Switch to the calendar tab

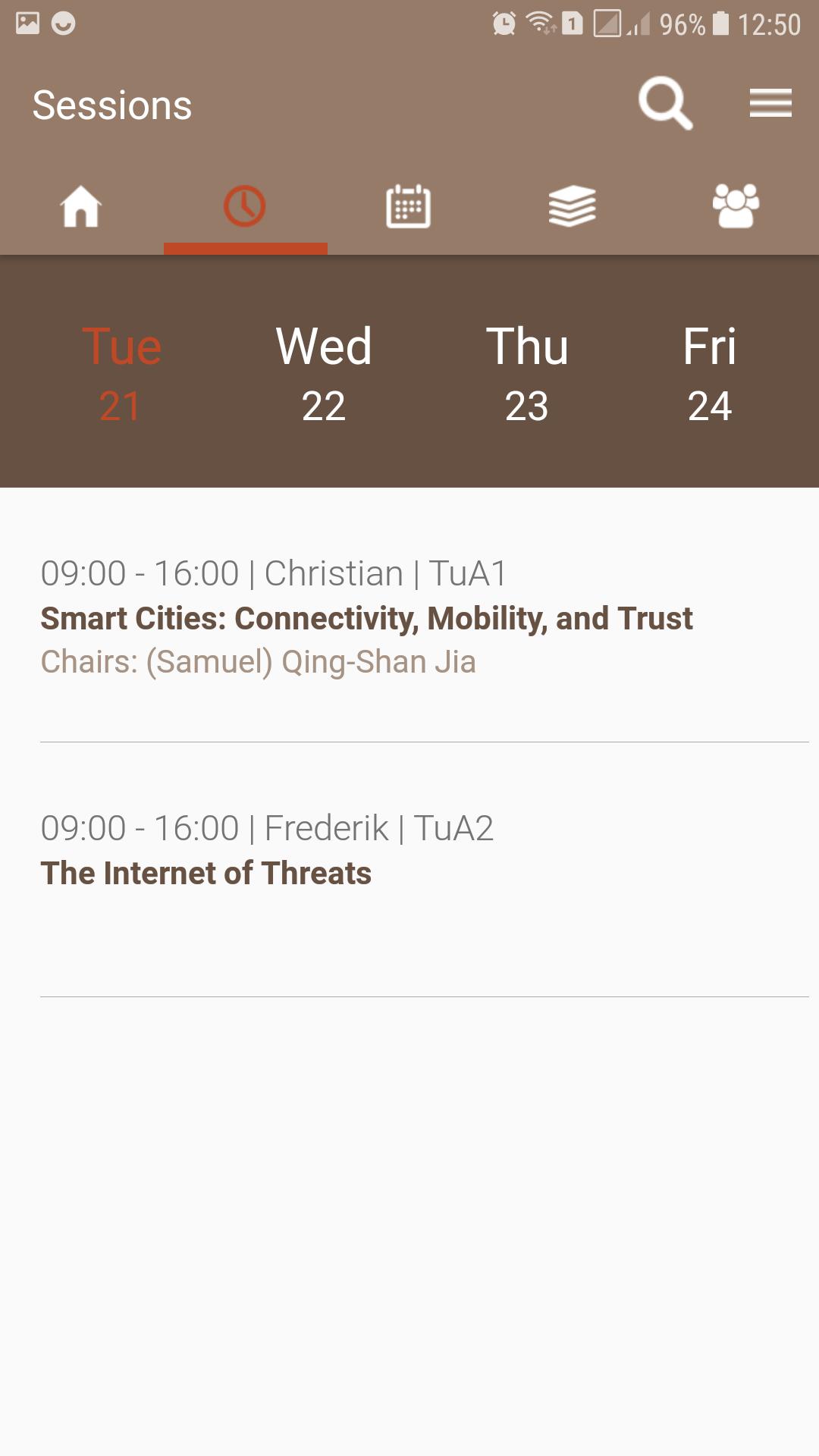[x=409, y=206]
